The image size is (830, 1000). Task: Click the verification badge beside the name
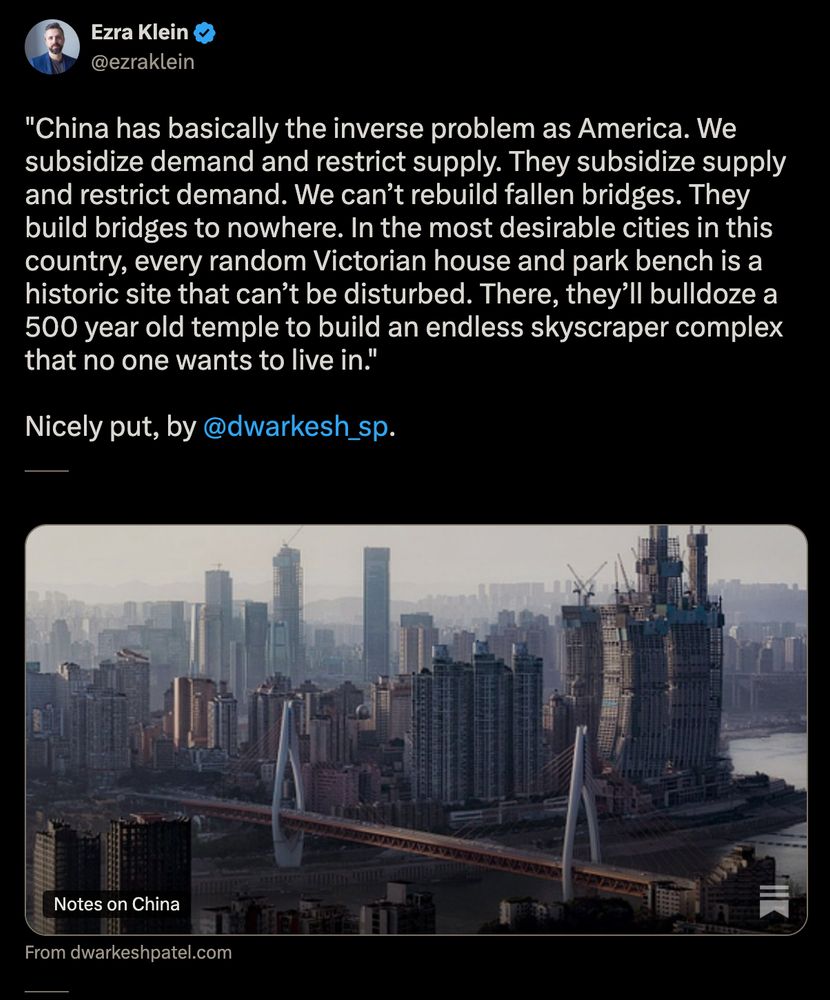[x=205, y=32]
